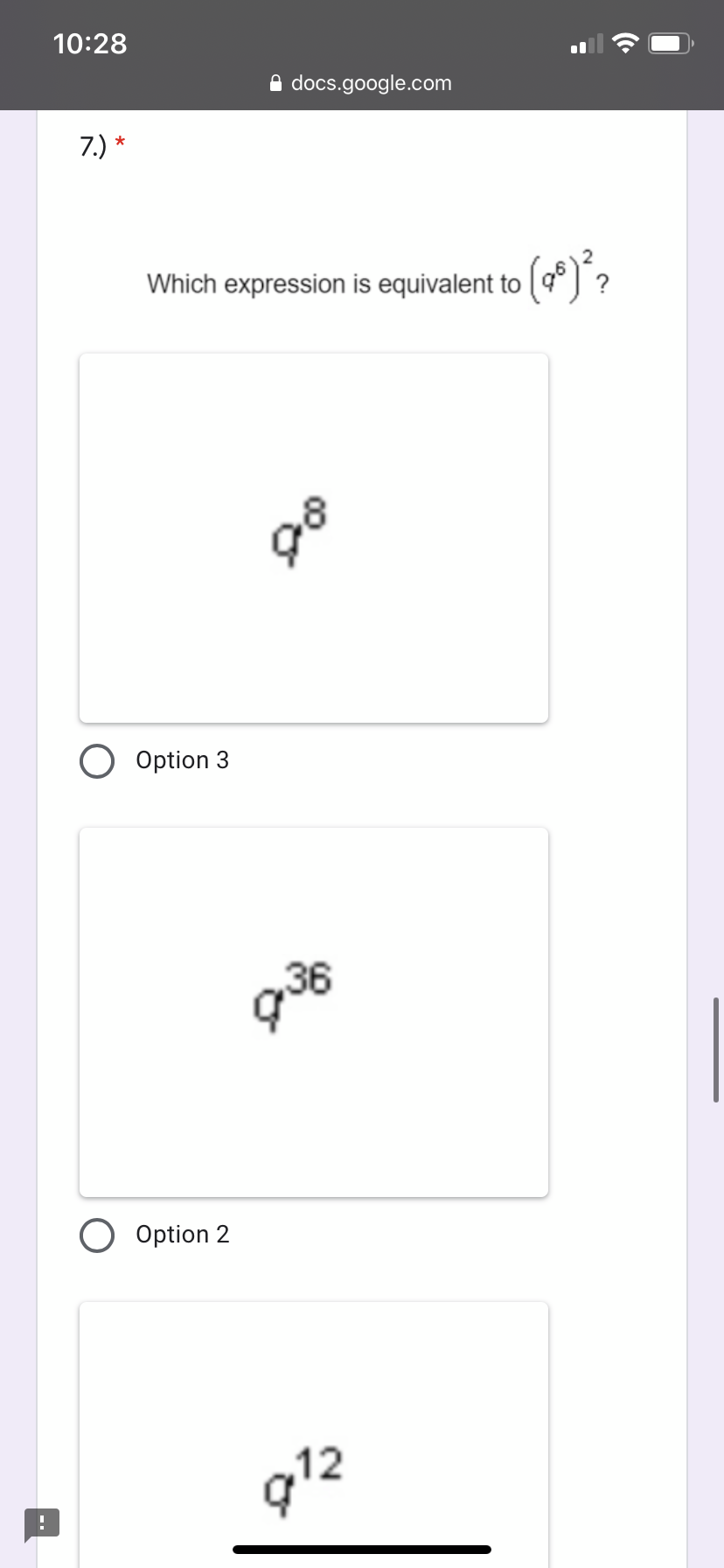Open the q to the 36th answer image

313,1011
